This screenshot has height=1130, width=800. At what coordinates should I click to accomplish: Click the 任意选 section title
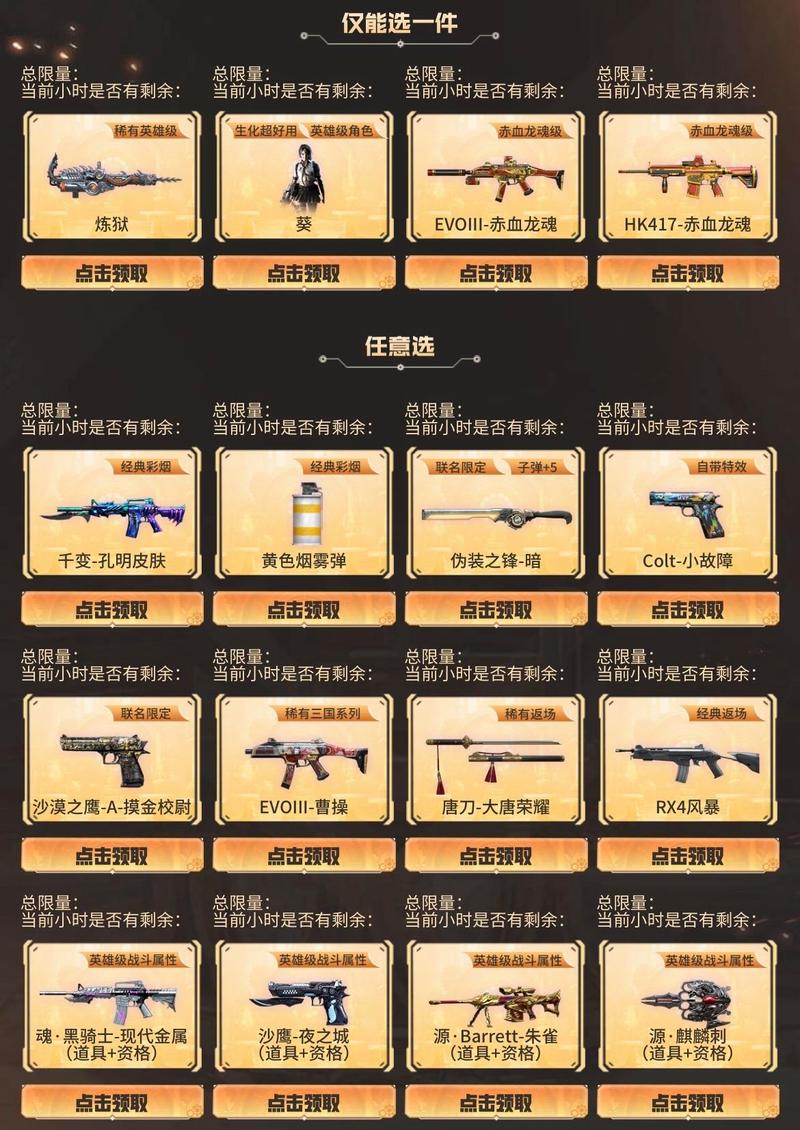pos(400,343)
